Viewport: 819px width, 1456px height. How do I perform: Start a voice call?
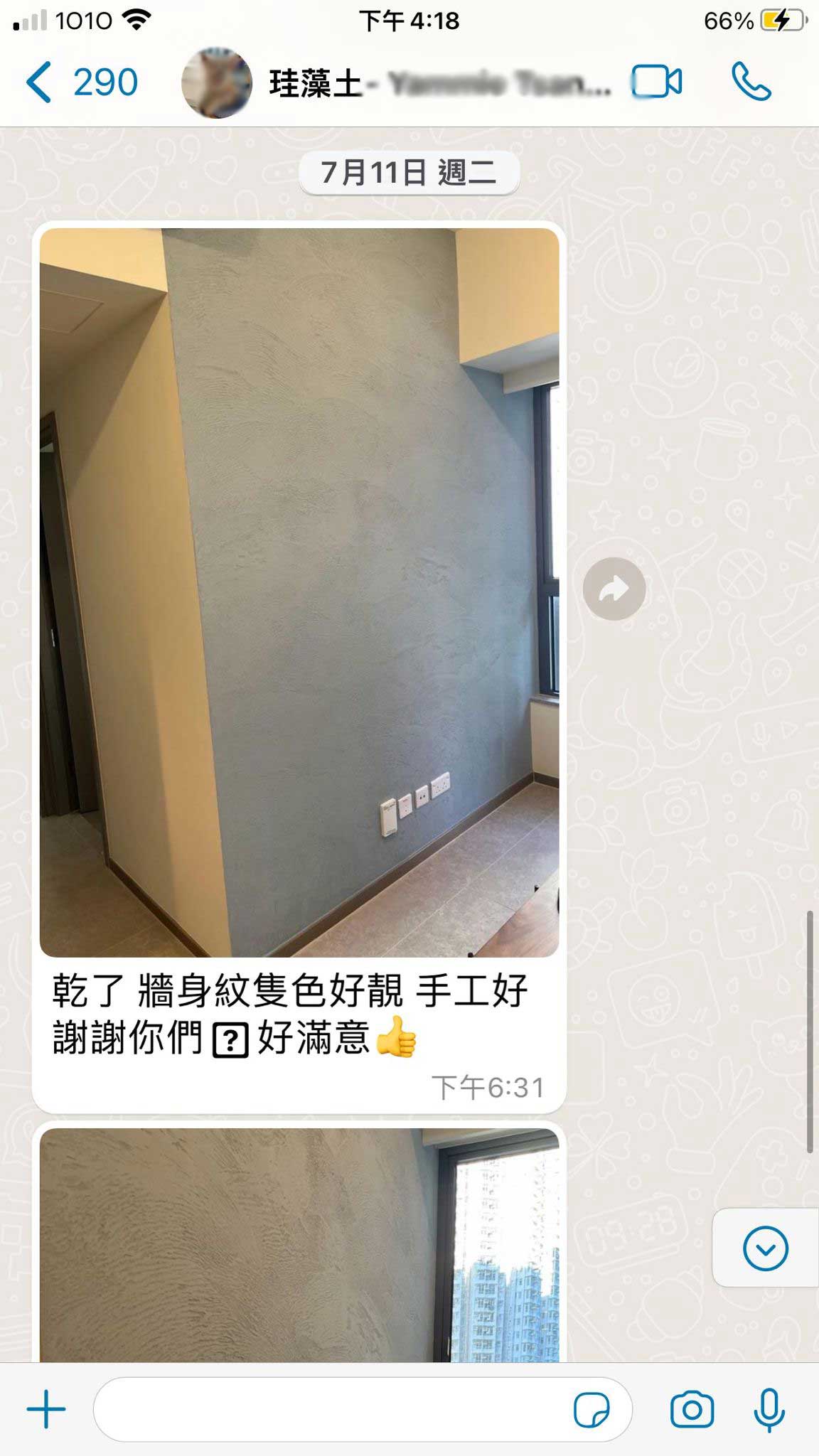tap(751, 82)
